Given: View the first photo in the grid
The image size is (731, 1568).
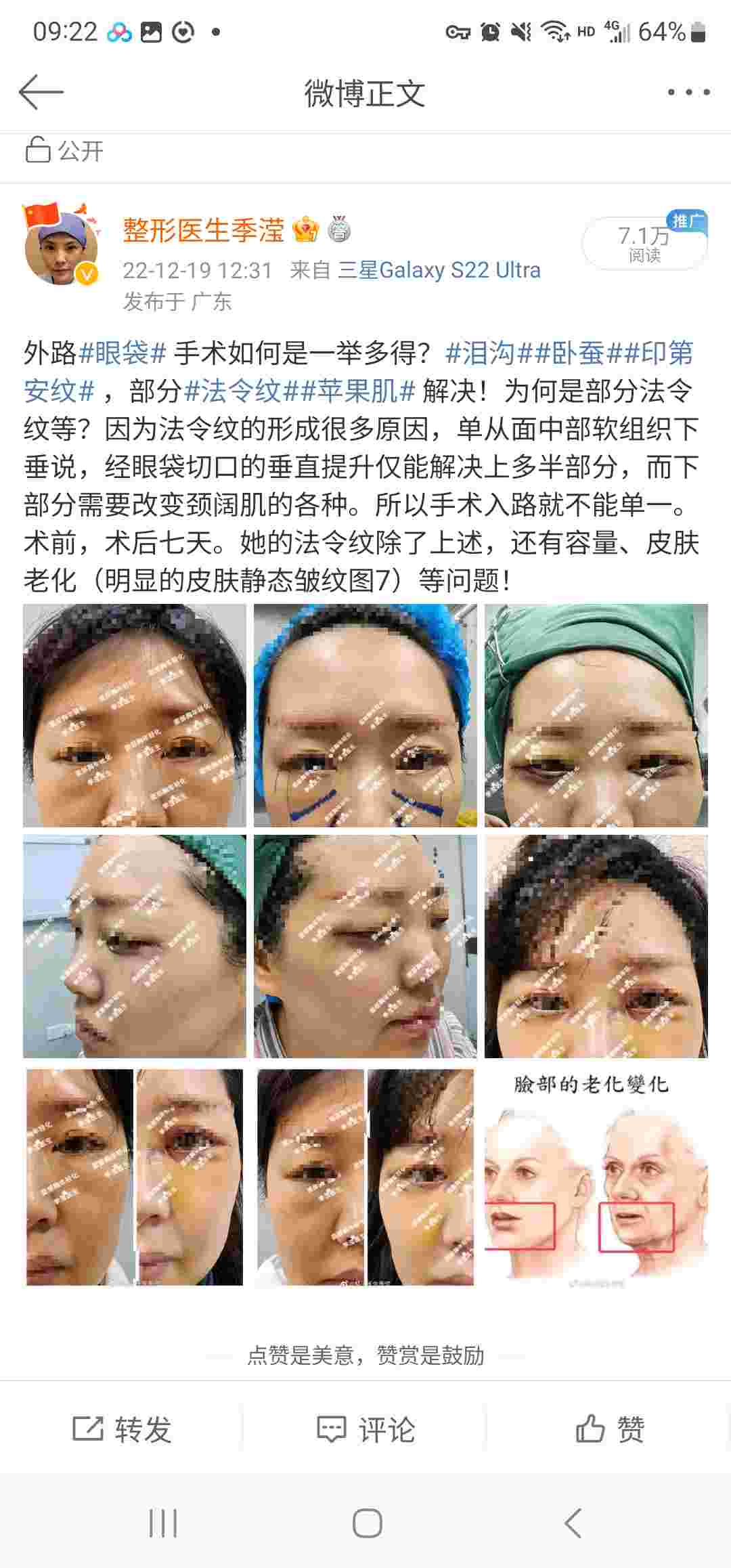Looking at the screenshot, I should (x=135, y=715).
